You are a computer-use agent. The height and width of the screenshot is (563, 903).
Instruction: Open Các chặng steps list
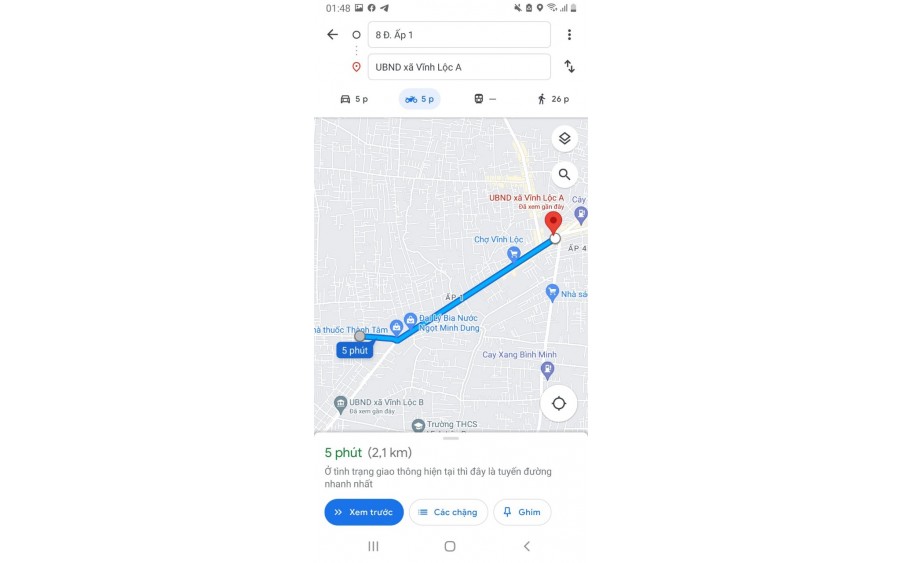[448, 512]
